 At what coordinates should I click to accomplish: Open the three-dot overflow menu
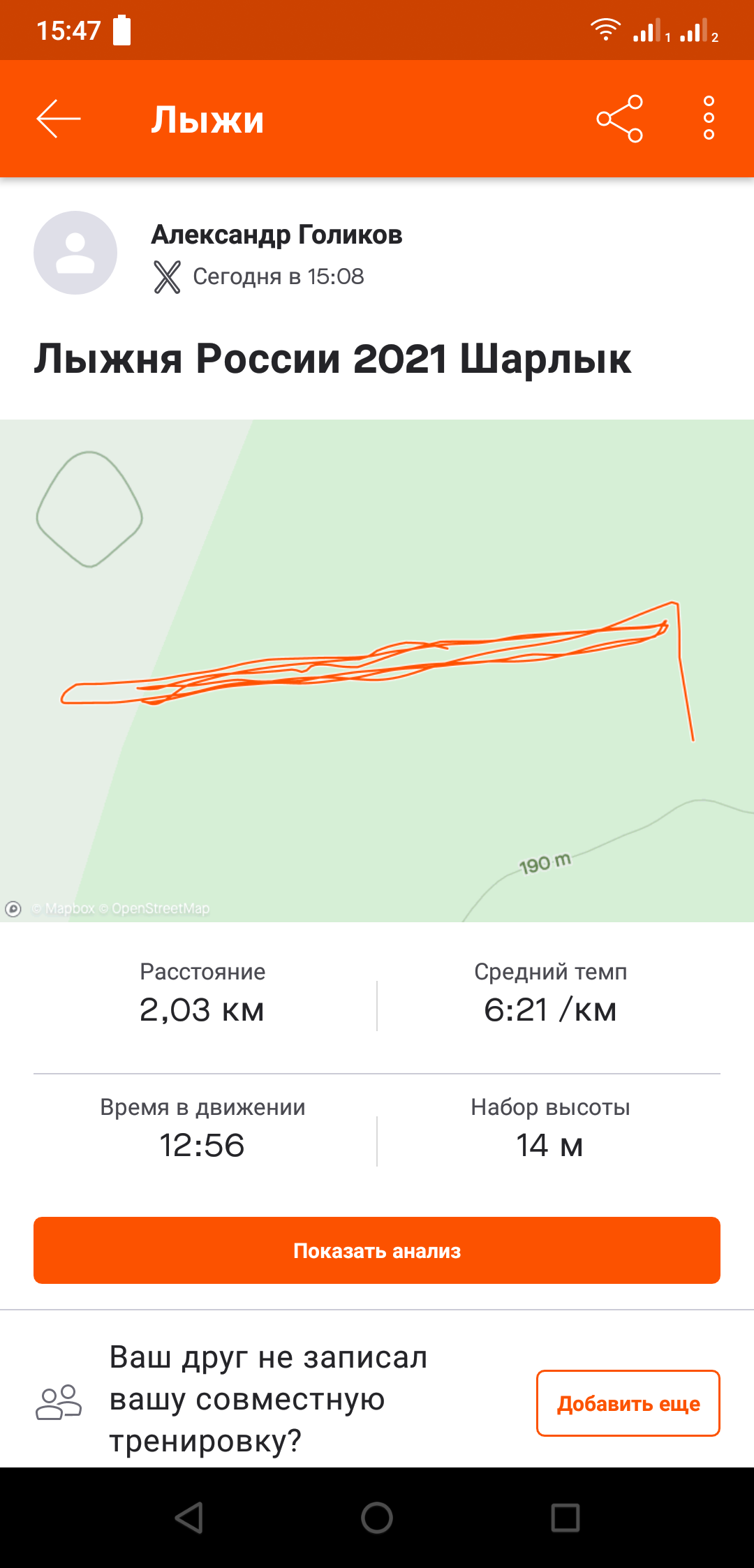click(709, 119)
